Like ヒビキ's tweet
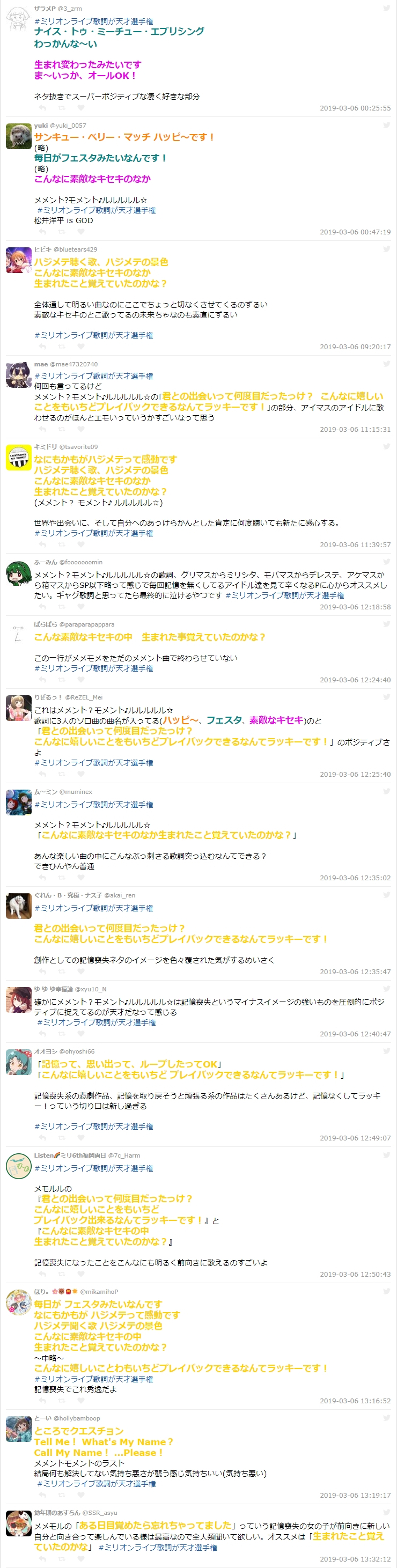 81,347
